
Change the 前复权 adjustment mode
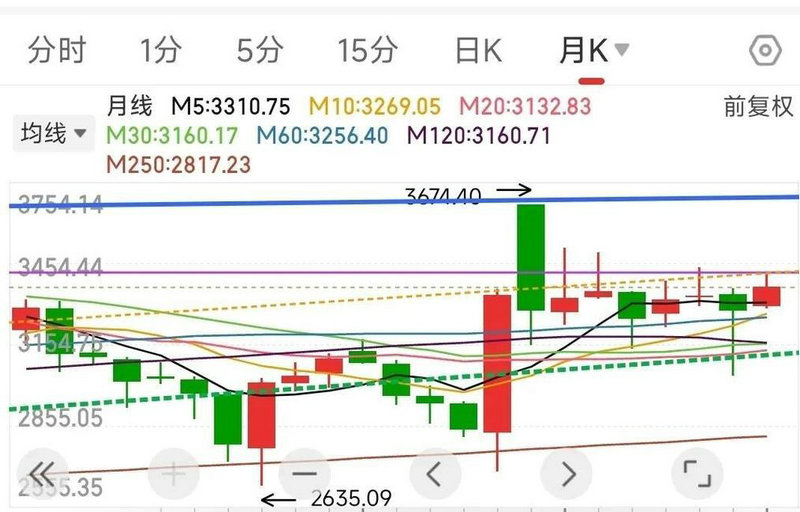(757, 107)
